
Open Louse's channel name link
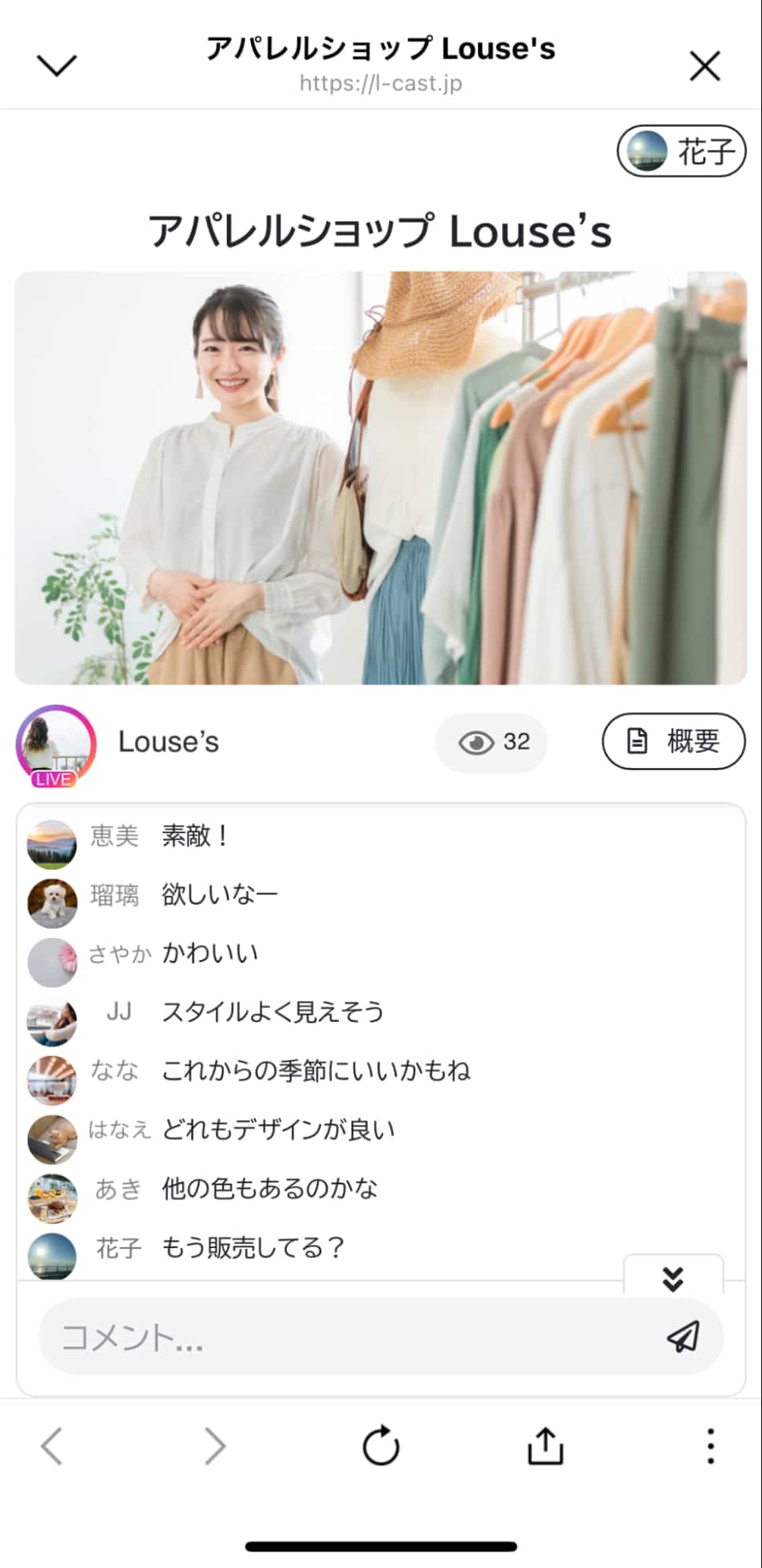coord(169,742)
